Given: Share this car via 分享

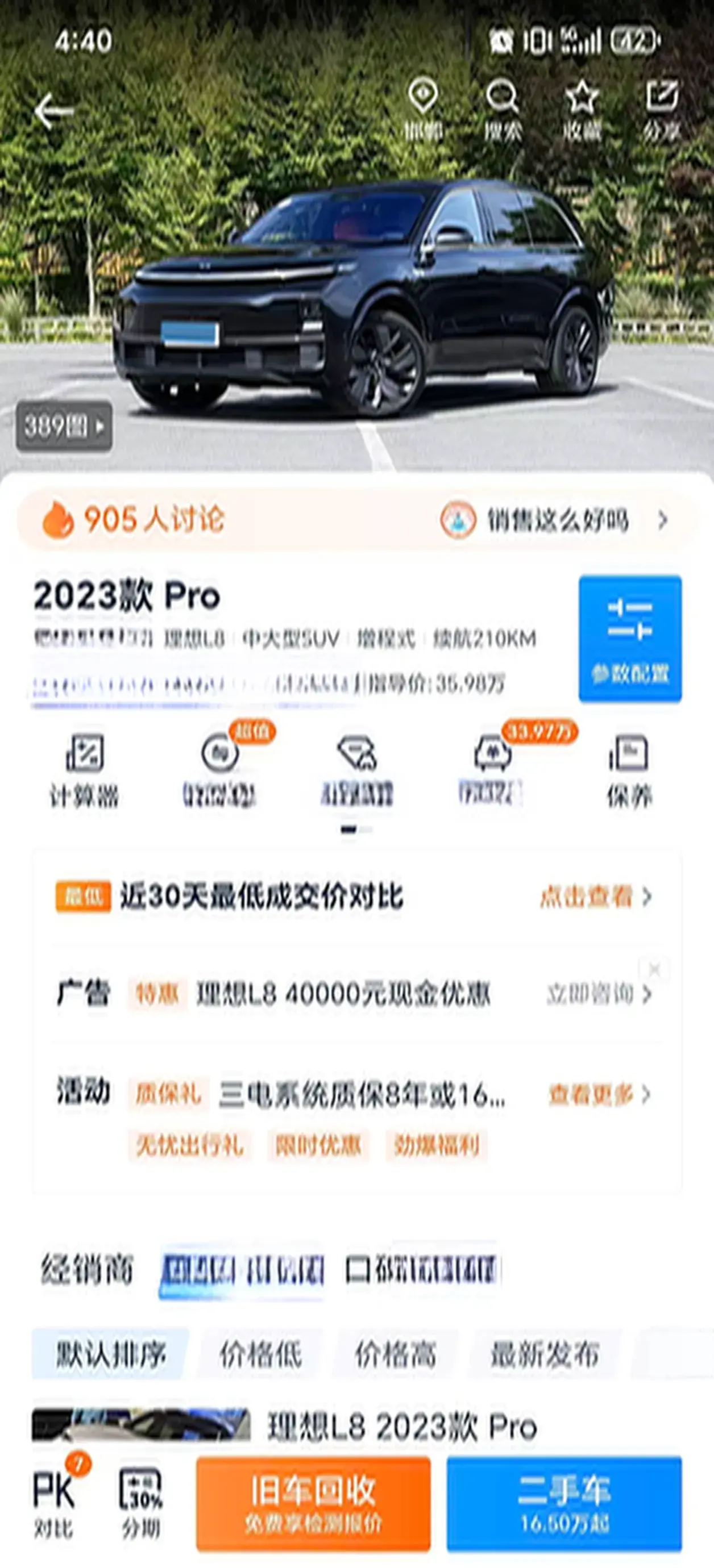Looking at the screenshot, I should click(x=662, y=110).
